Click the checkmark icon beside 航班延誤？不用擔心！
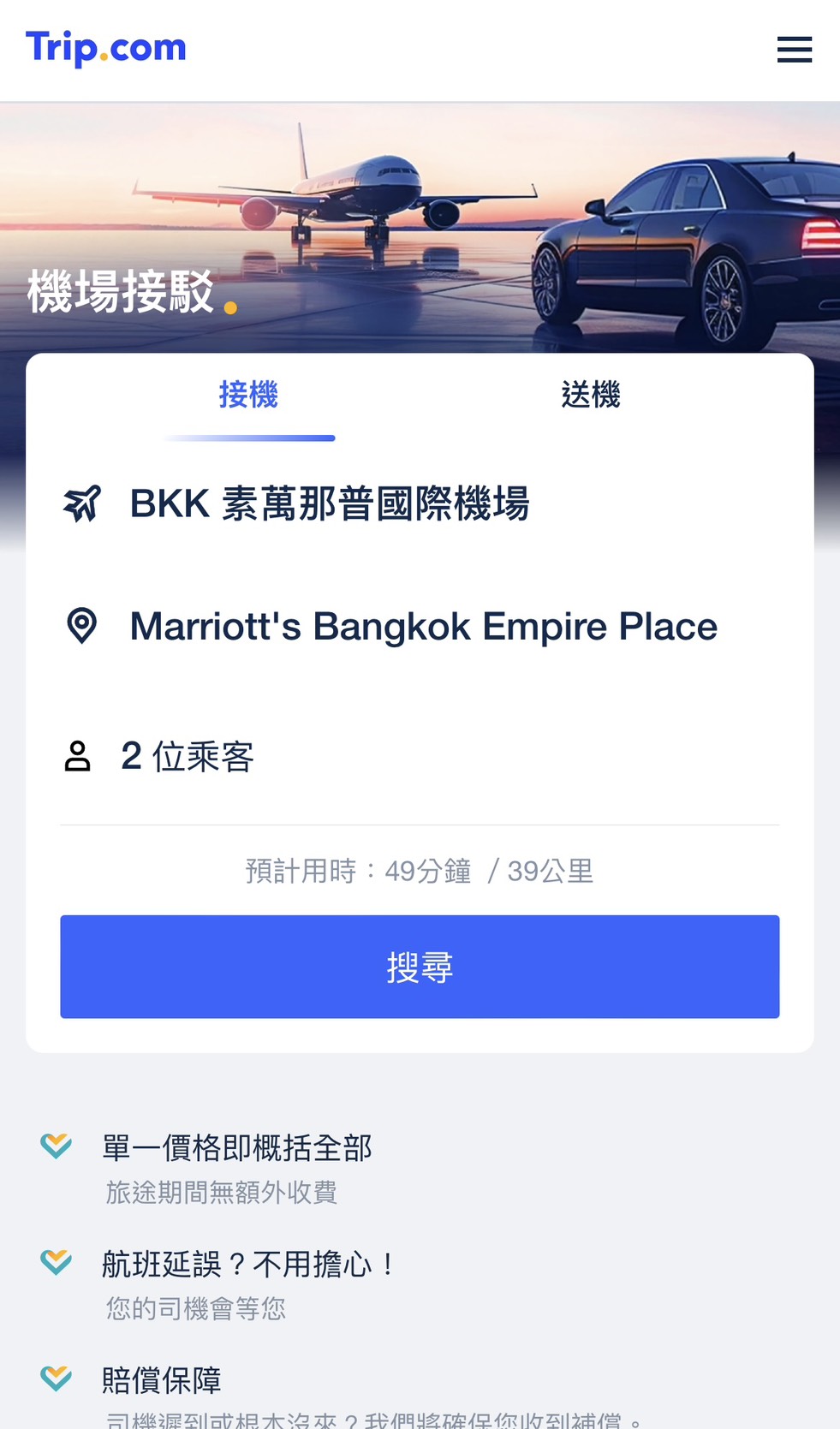 click(x=55, y=1259)
